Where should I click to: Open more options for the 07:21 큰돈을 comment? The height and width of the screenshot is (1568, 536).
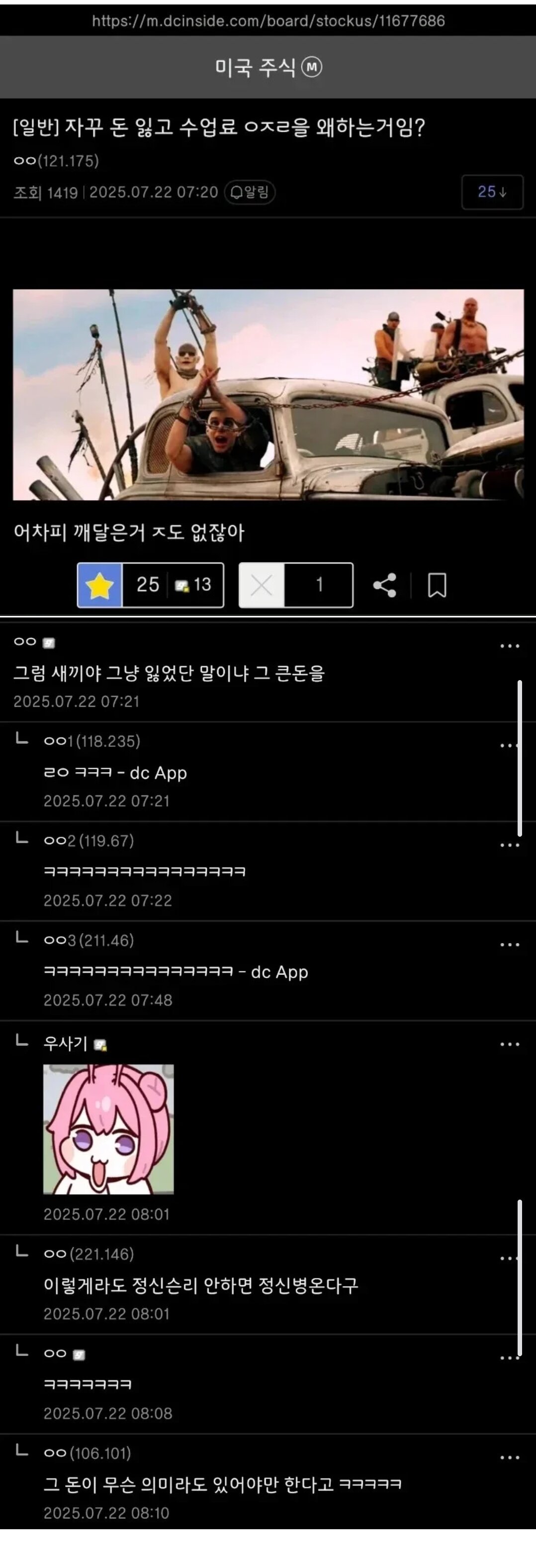coord(509,646)
